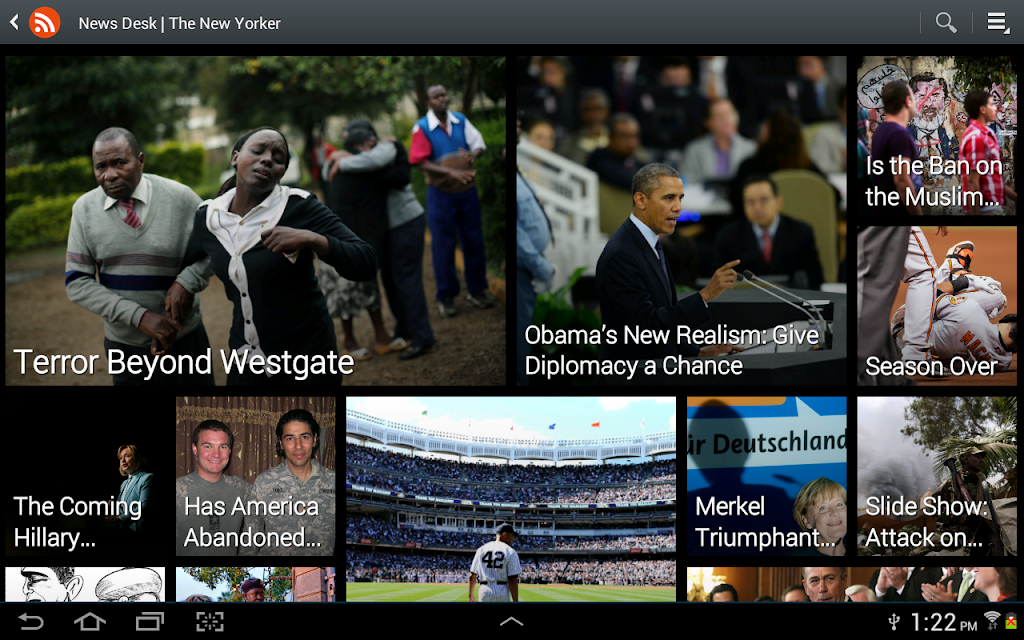Open the Is the Ban on the Muslim… story
The height and width of the screenshot is (640, 1024).
(936, 136)
